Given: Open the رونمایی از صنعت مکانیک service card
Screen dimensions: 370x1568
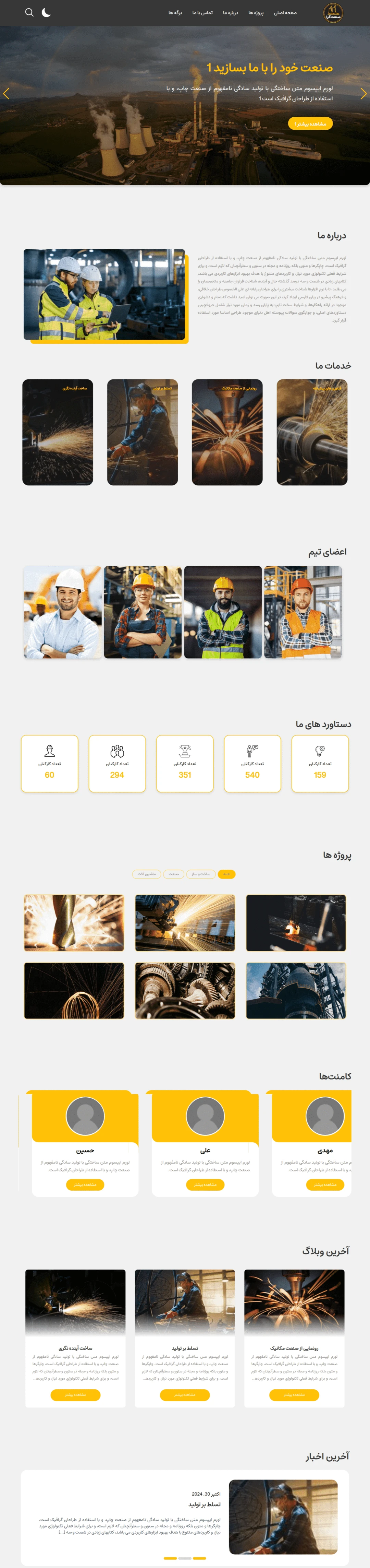Looking at the screenshot, I should (227, 432).
